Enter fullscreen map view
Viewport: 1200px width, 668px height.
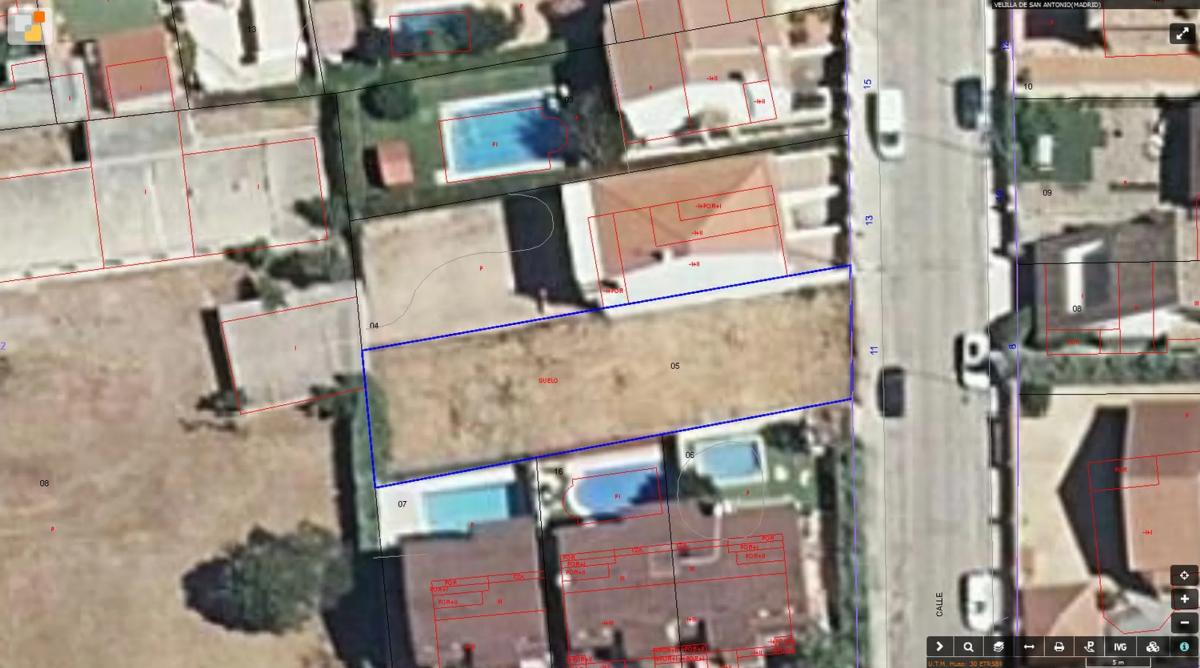(x=1182, y=33)
